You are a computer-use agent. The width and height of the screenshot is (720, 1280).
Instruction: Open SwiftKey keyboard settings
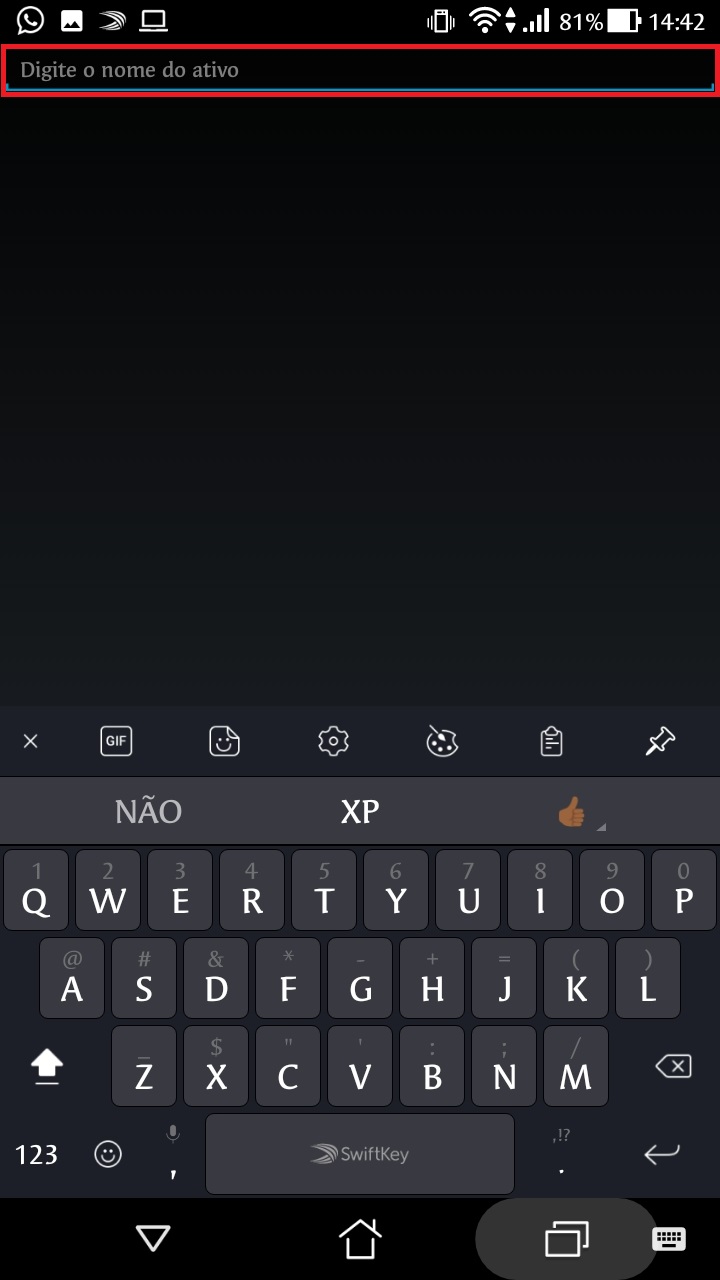coord(333,741)
